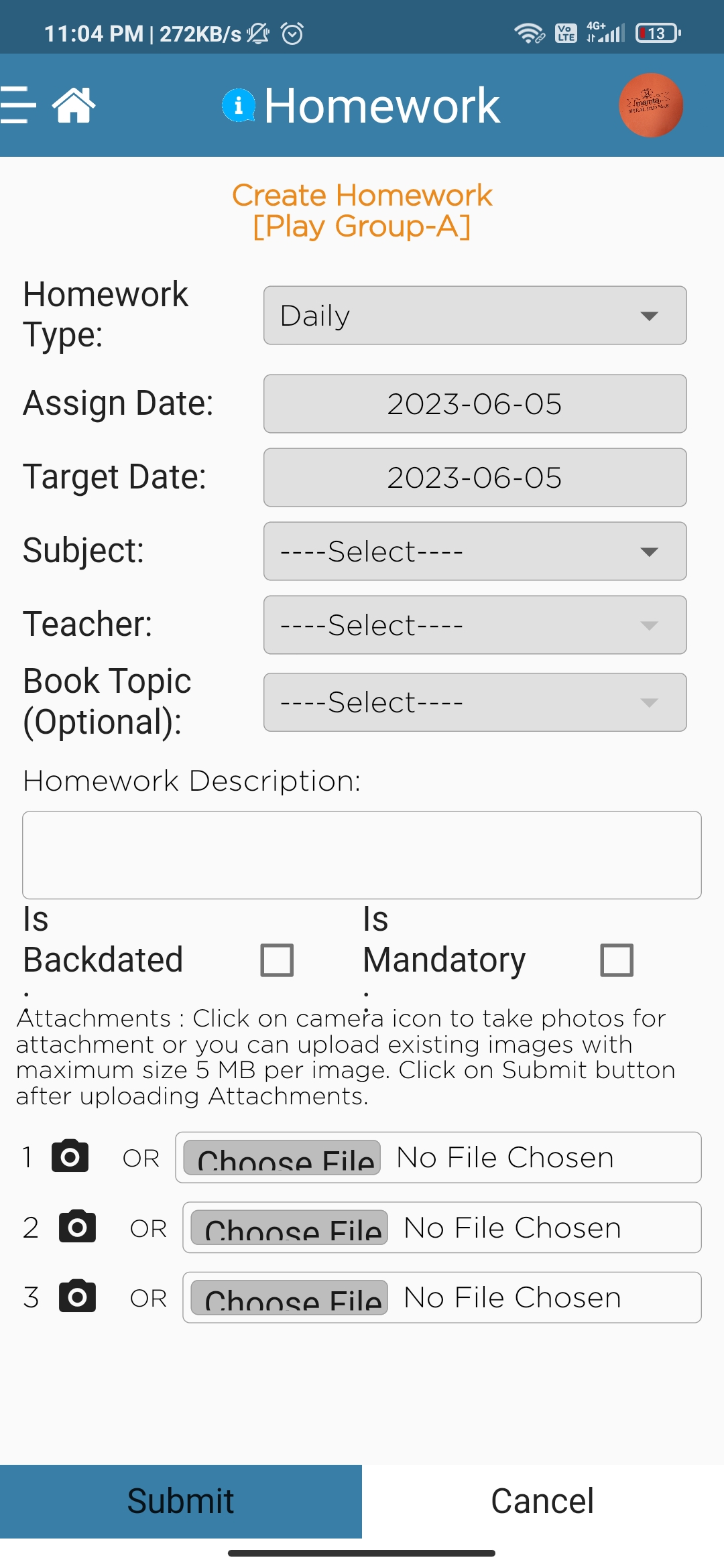This screenshot has height=1568, width=724.
Task: Check the Is Mandatory checkbox
Action: pyautogui.click(x=617, y=960)
